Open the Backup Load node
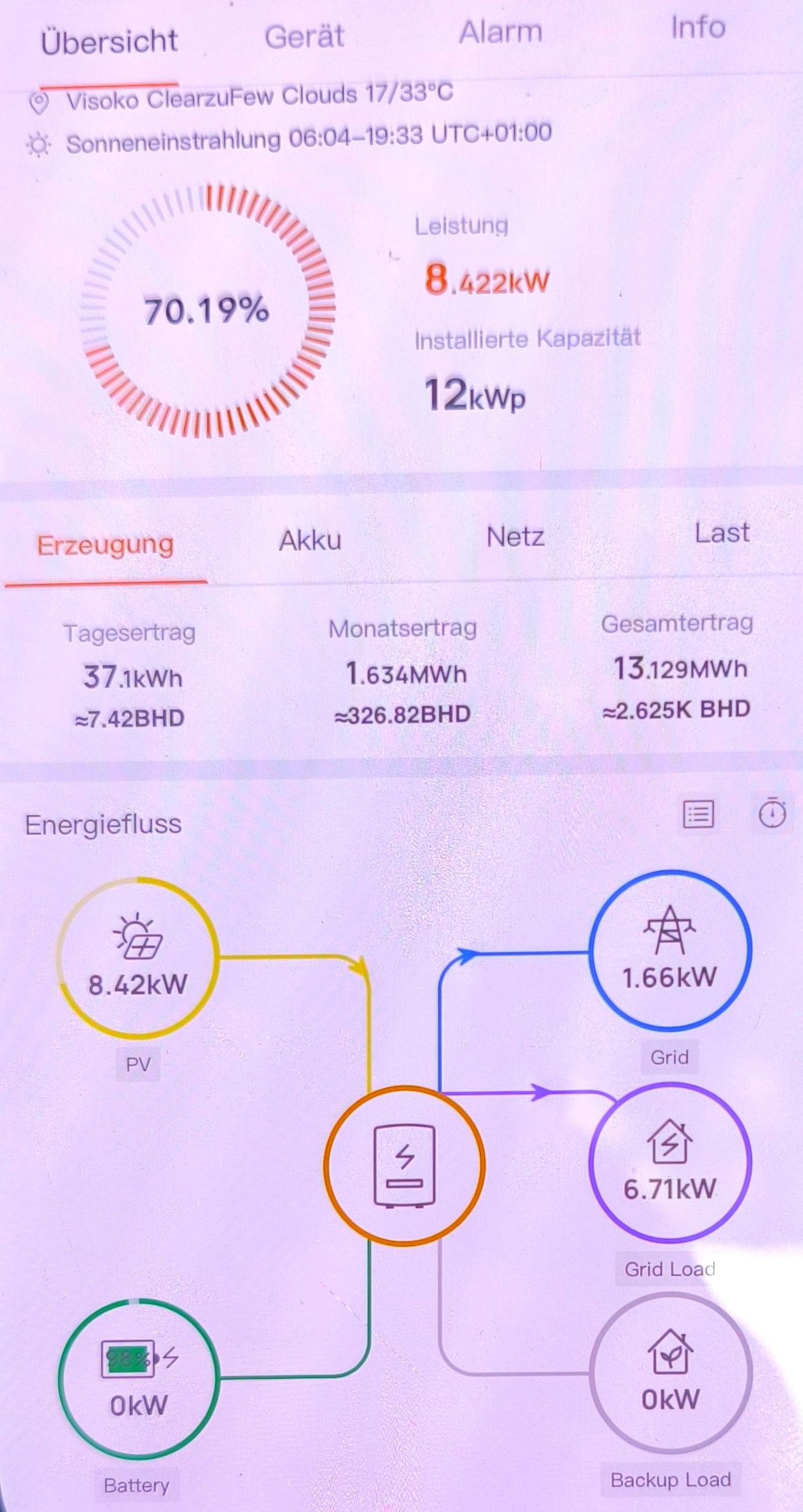 [671, 1373]
